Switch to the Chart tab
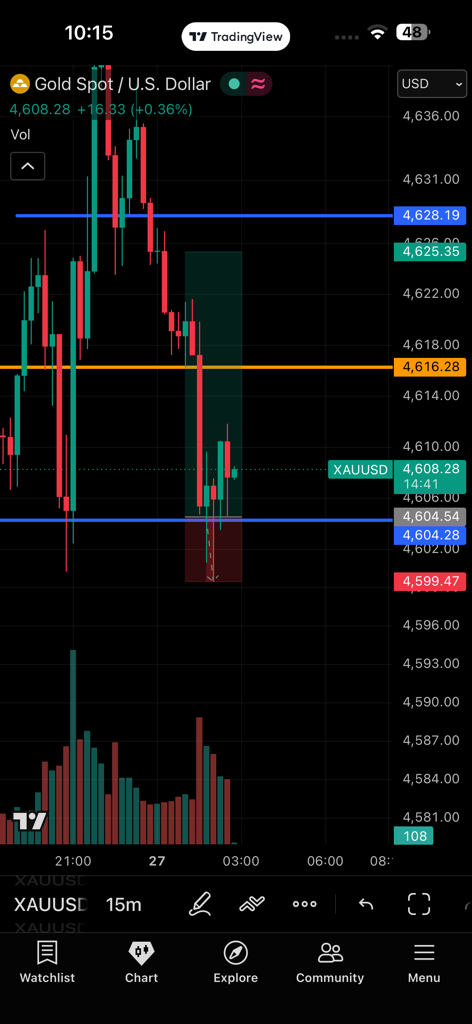Viewport: 472px width, 1024px height. [x=141, y=962]
